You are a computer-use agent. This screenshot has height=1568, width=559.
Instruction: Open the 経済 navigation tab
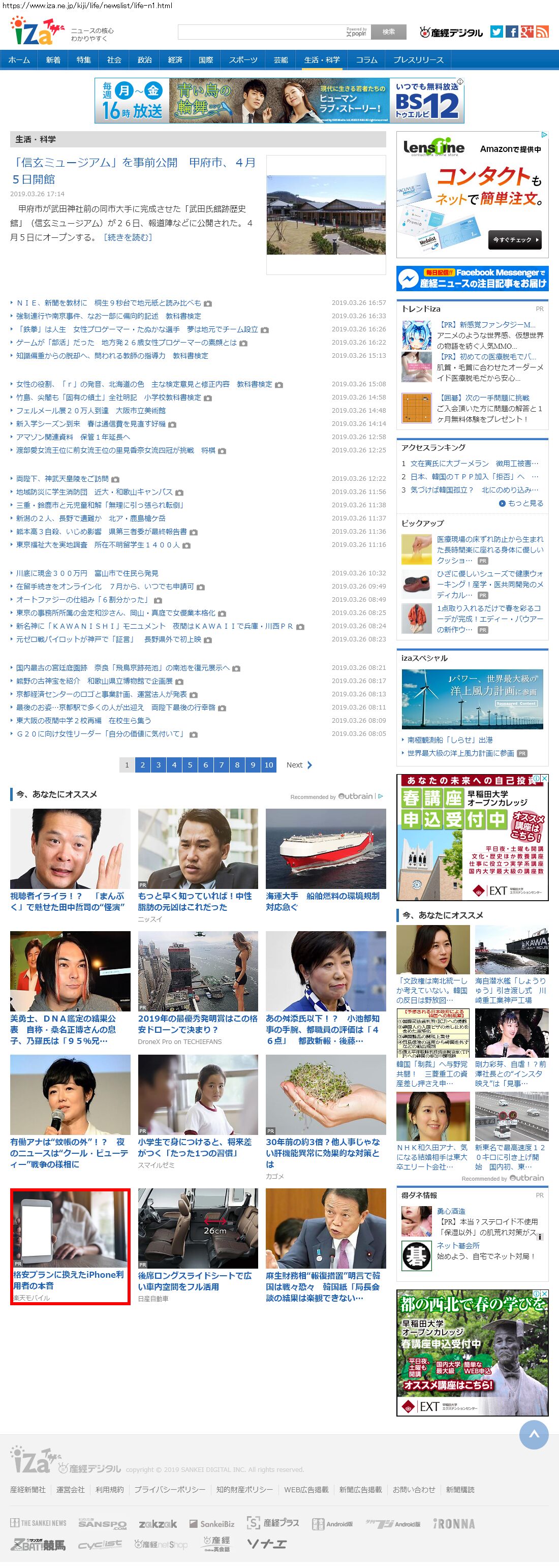(x=175, y=59)
